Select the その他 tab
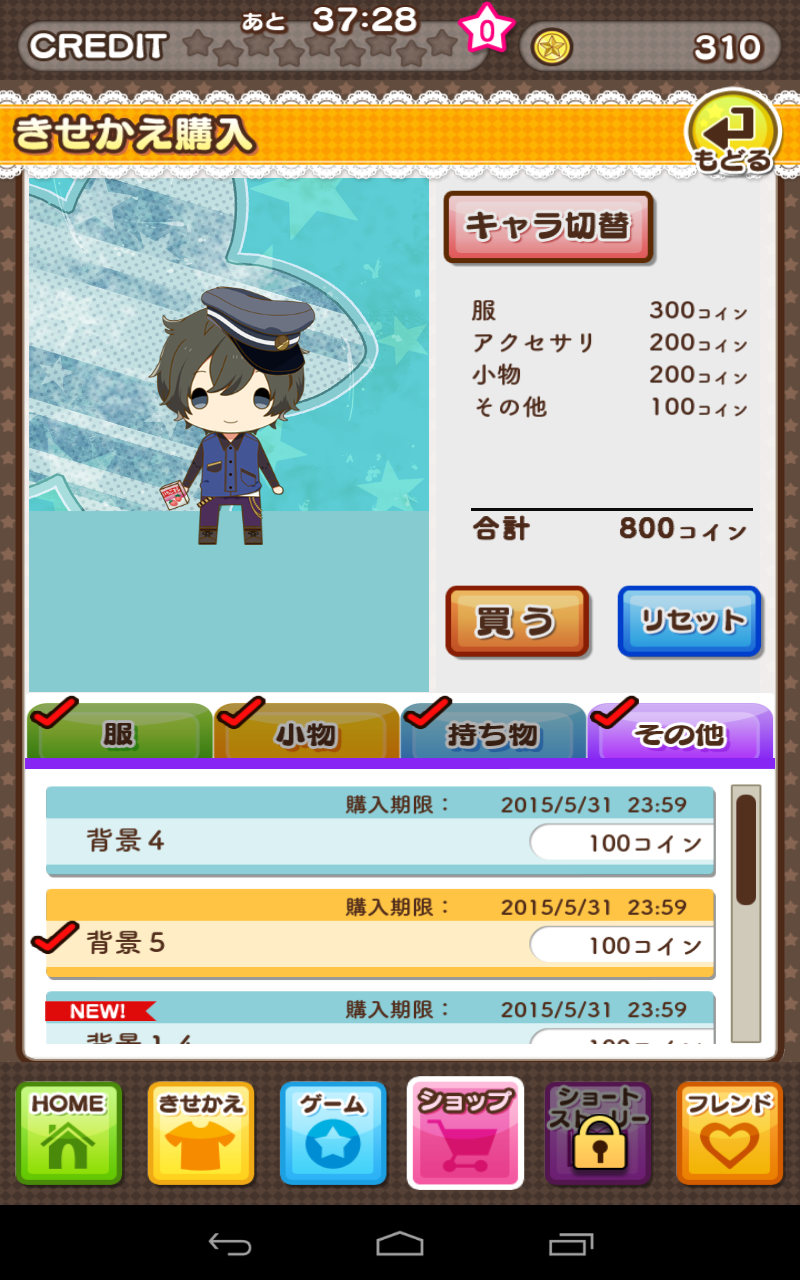 tap(680, 734)
